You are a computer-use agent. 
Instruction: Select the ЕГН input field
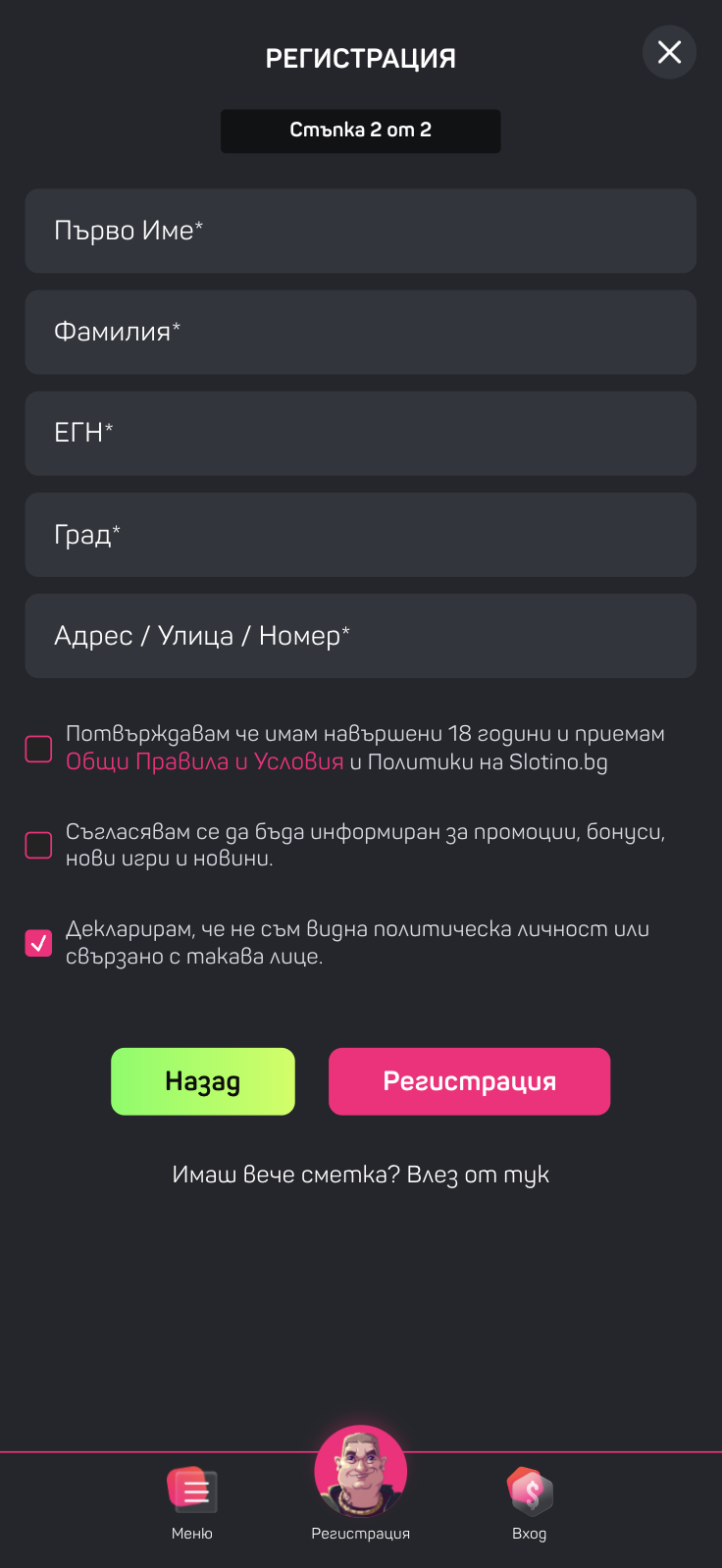360,433
